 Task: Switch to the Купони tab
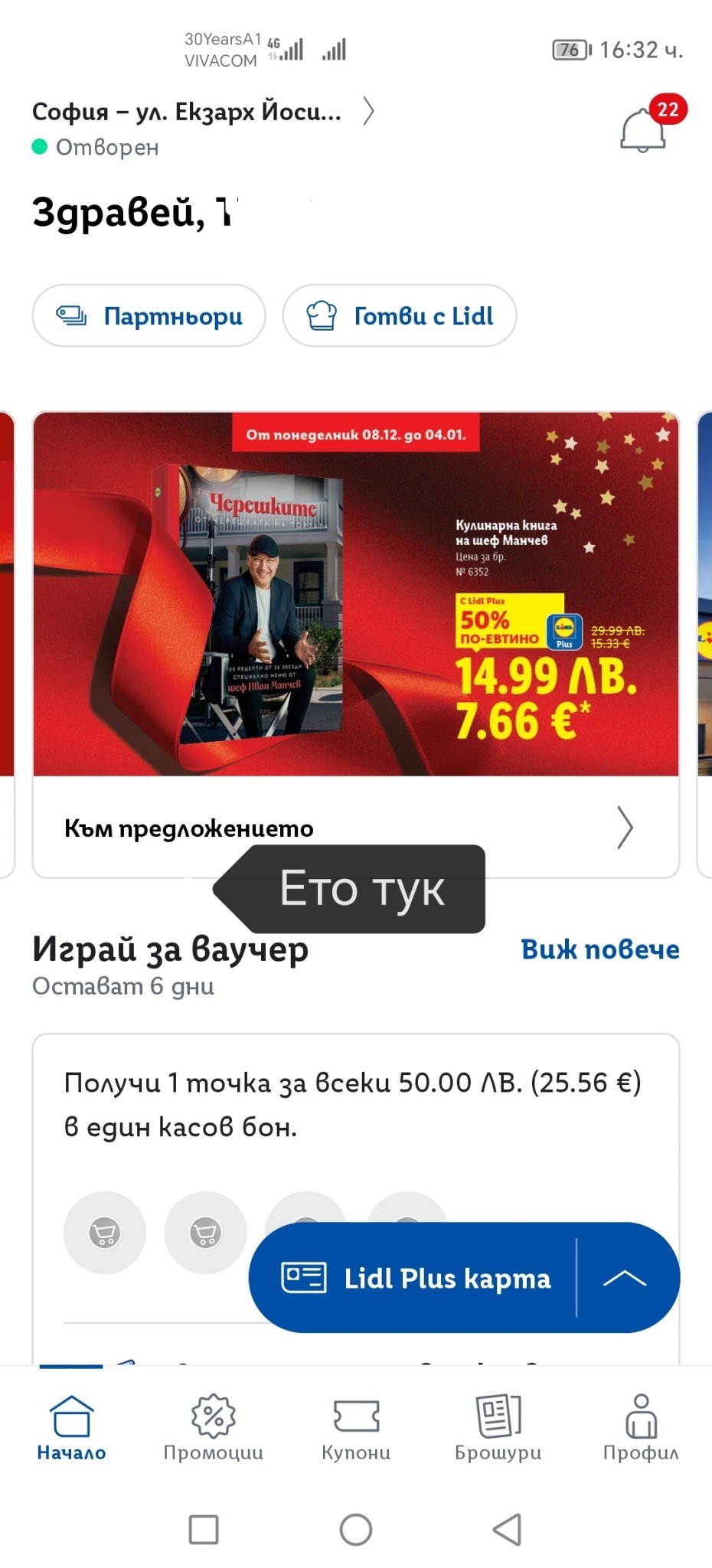356,1428
